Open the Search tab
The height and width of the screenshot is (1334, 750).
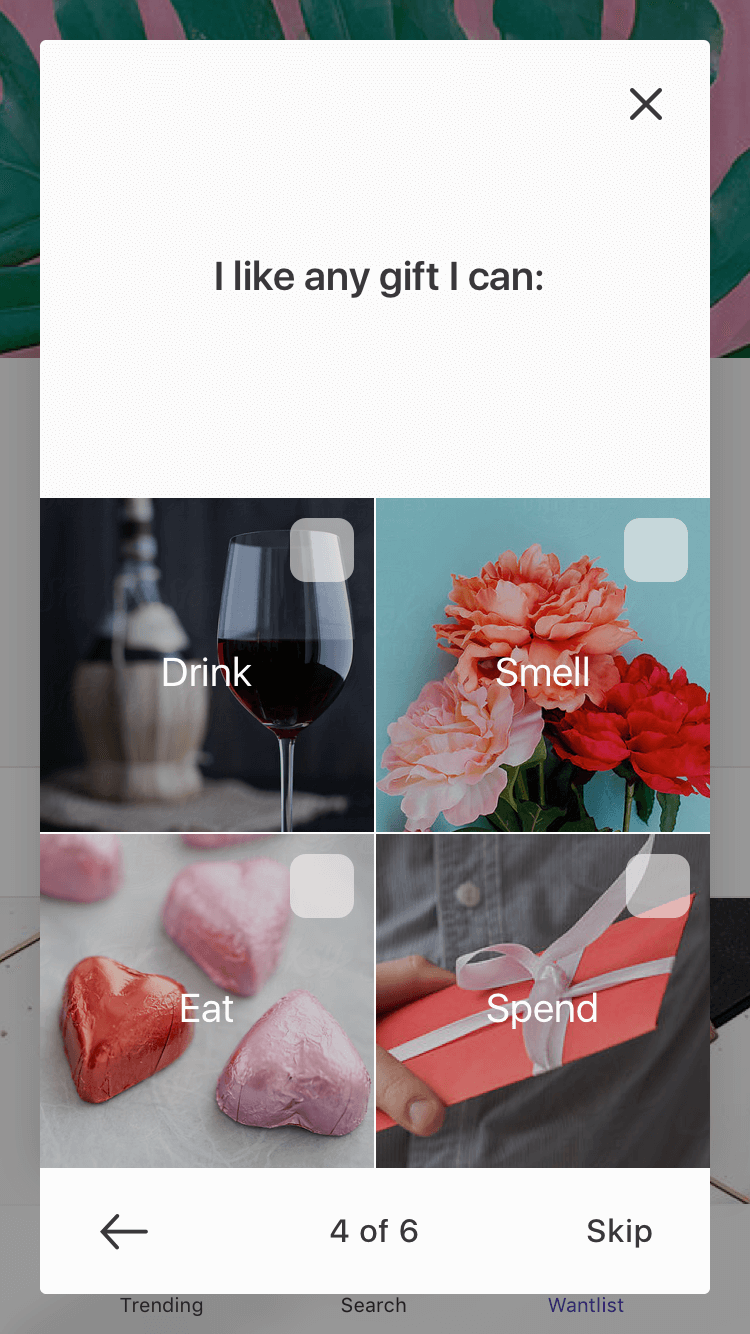(373, 1305)
